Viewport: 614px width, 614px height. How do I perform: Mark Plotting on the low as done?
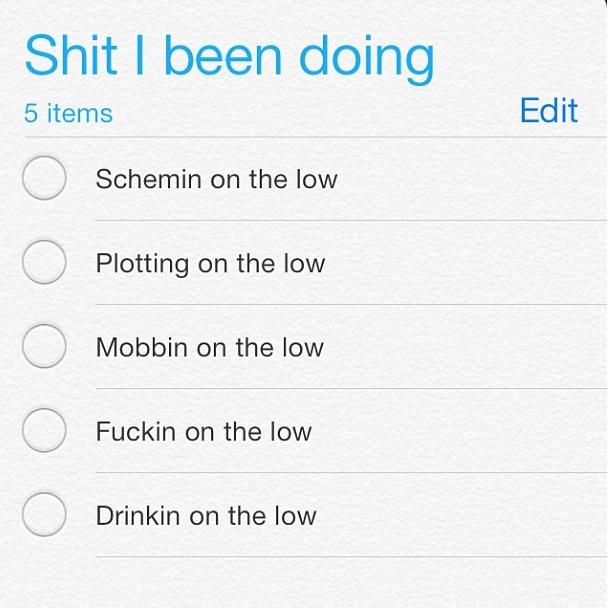tap(44, 263)
